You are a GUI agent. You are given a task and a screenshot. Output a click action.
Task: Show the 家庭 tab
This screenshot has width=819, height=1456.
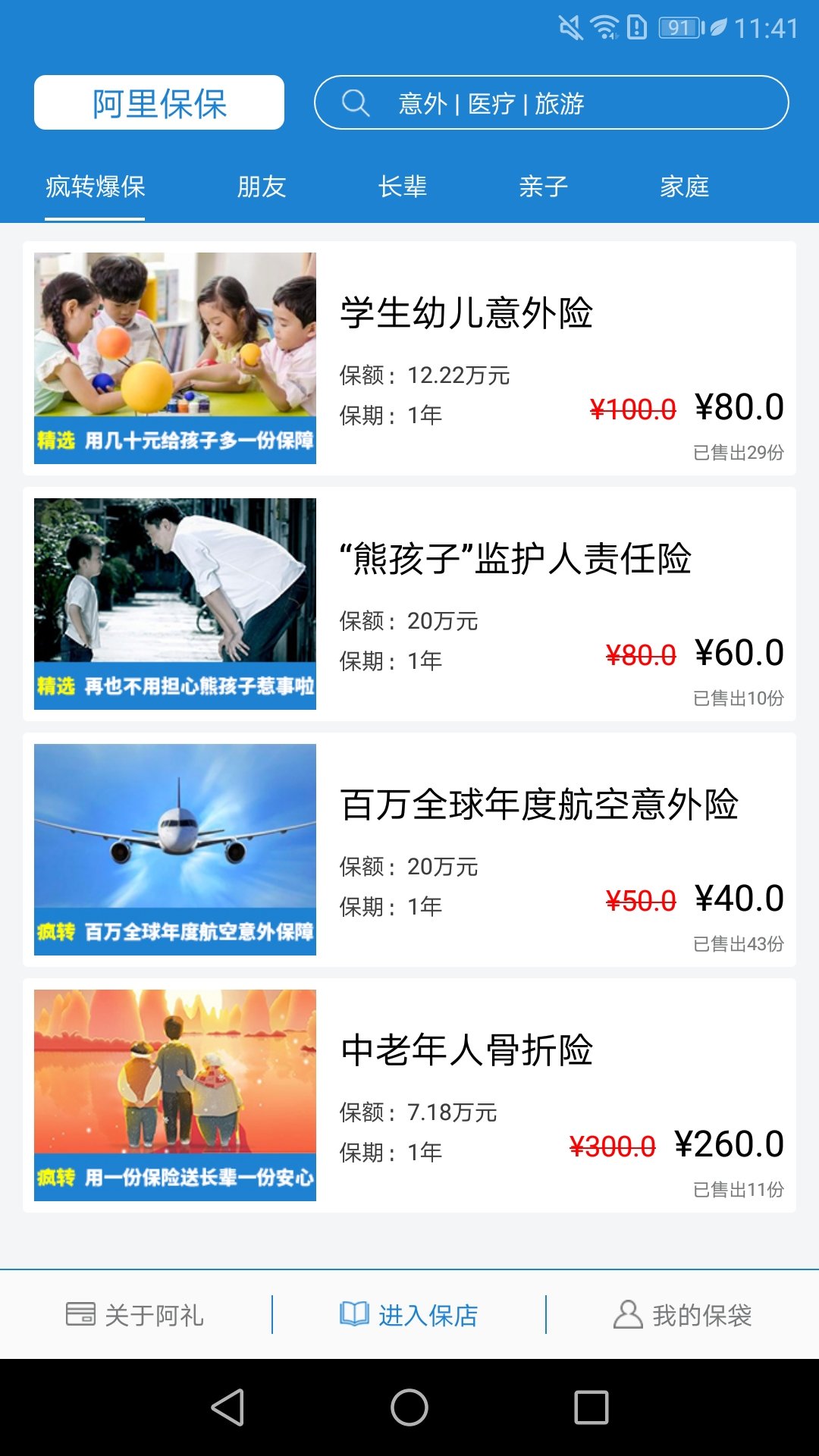(x=684, y=187)
